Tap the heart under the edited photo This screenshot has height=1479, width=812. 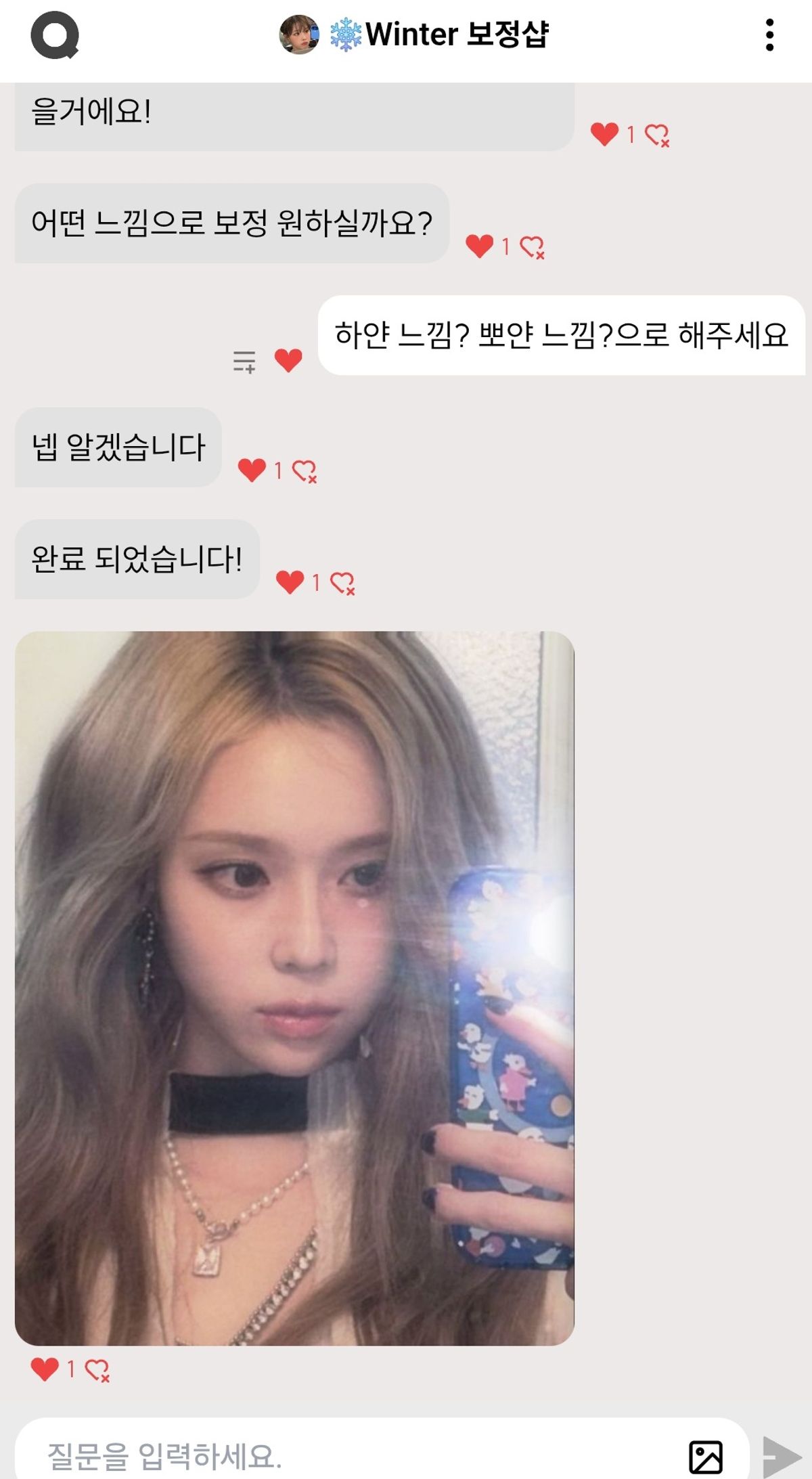(x=45, y=1369)
